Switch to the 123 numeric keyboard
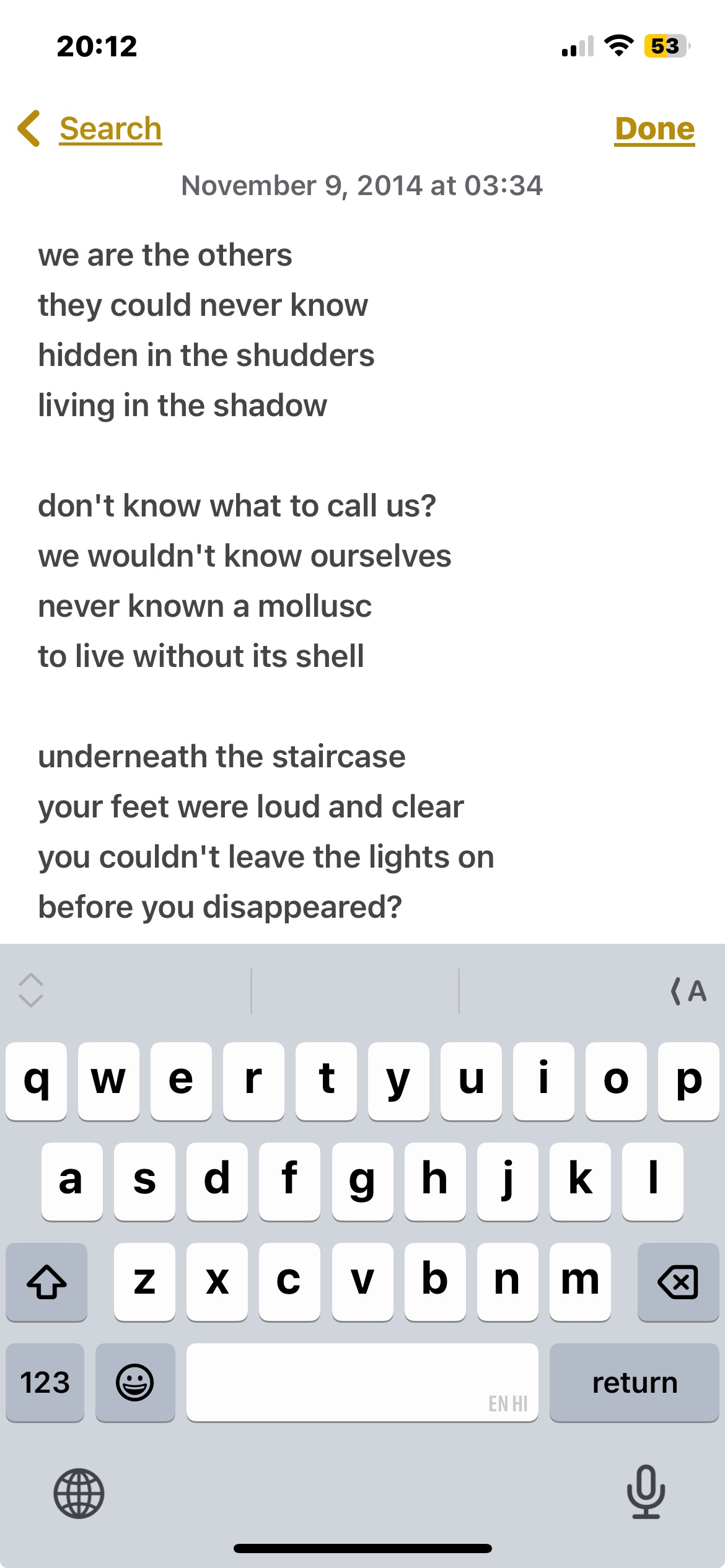Image resolution: width=725 pixels, height=1568 pixels. (x=45, y=1382)
